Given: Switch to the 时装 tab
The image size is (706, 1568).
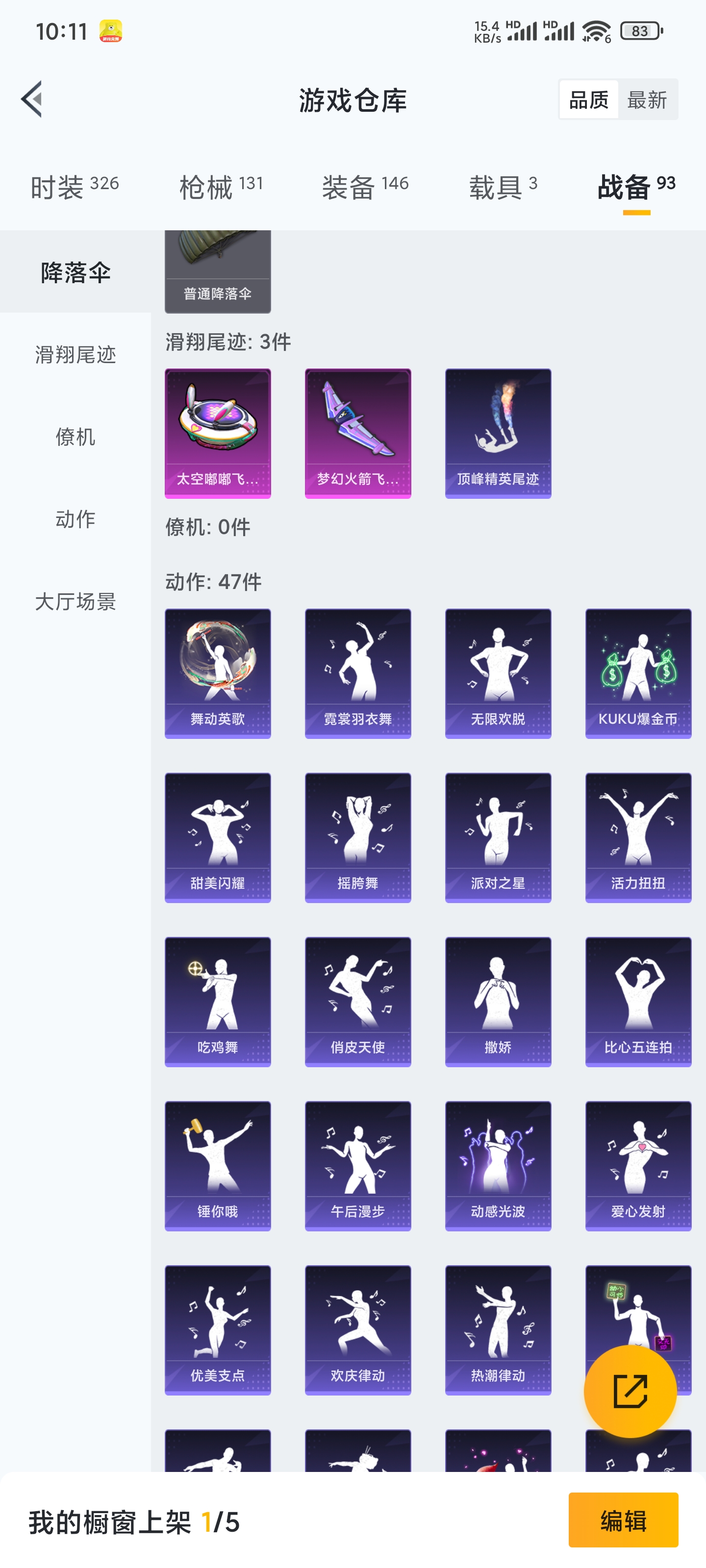Looking at the screenshot, I should (x=75, y=186).
